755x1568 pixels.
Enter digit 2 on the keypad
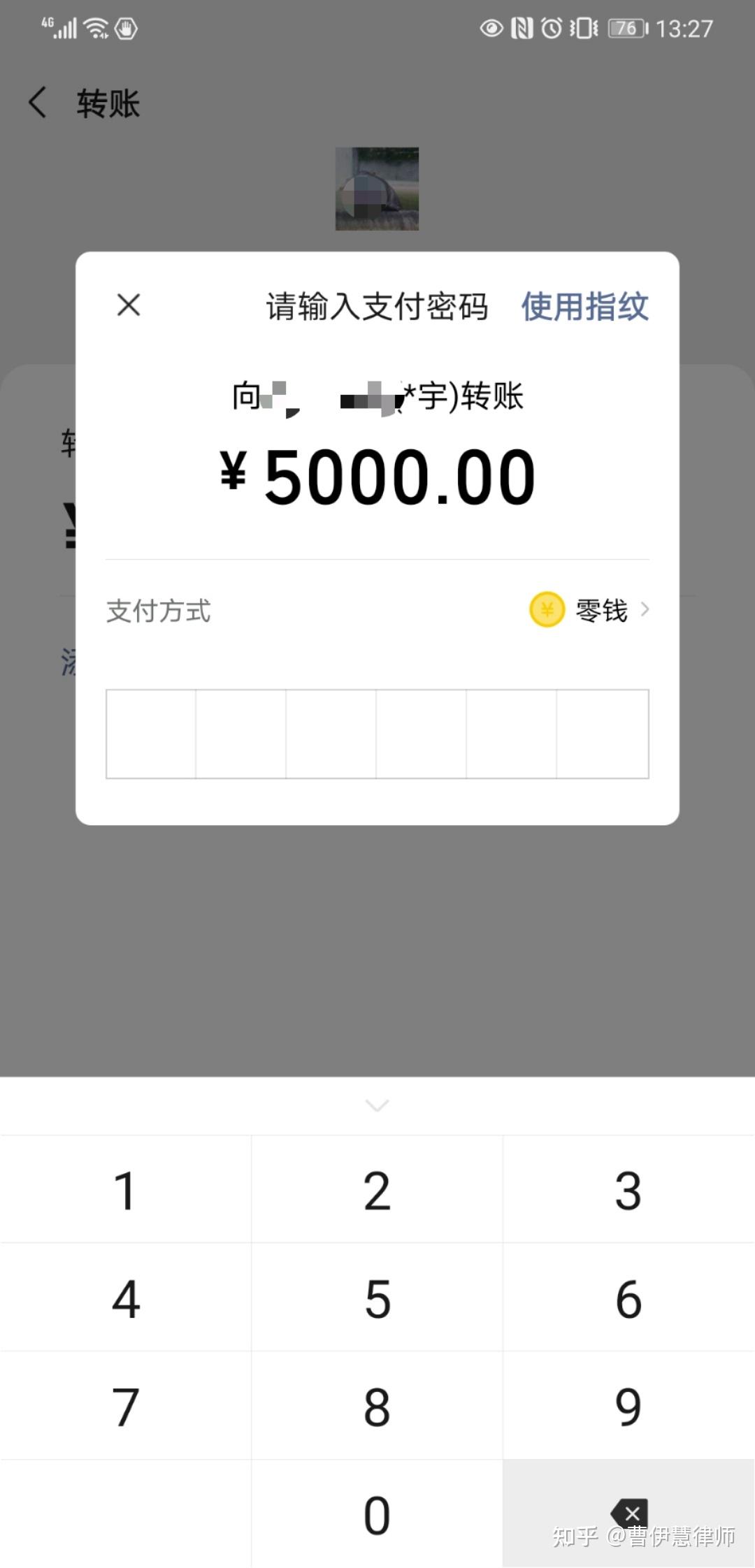coord(377,1191)
